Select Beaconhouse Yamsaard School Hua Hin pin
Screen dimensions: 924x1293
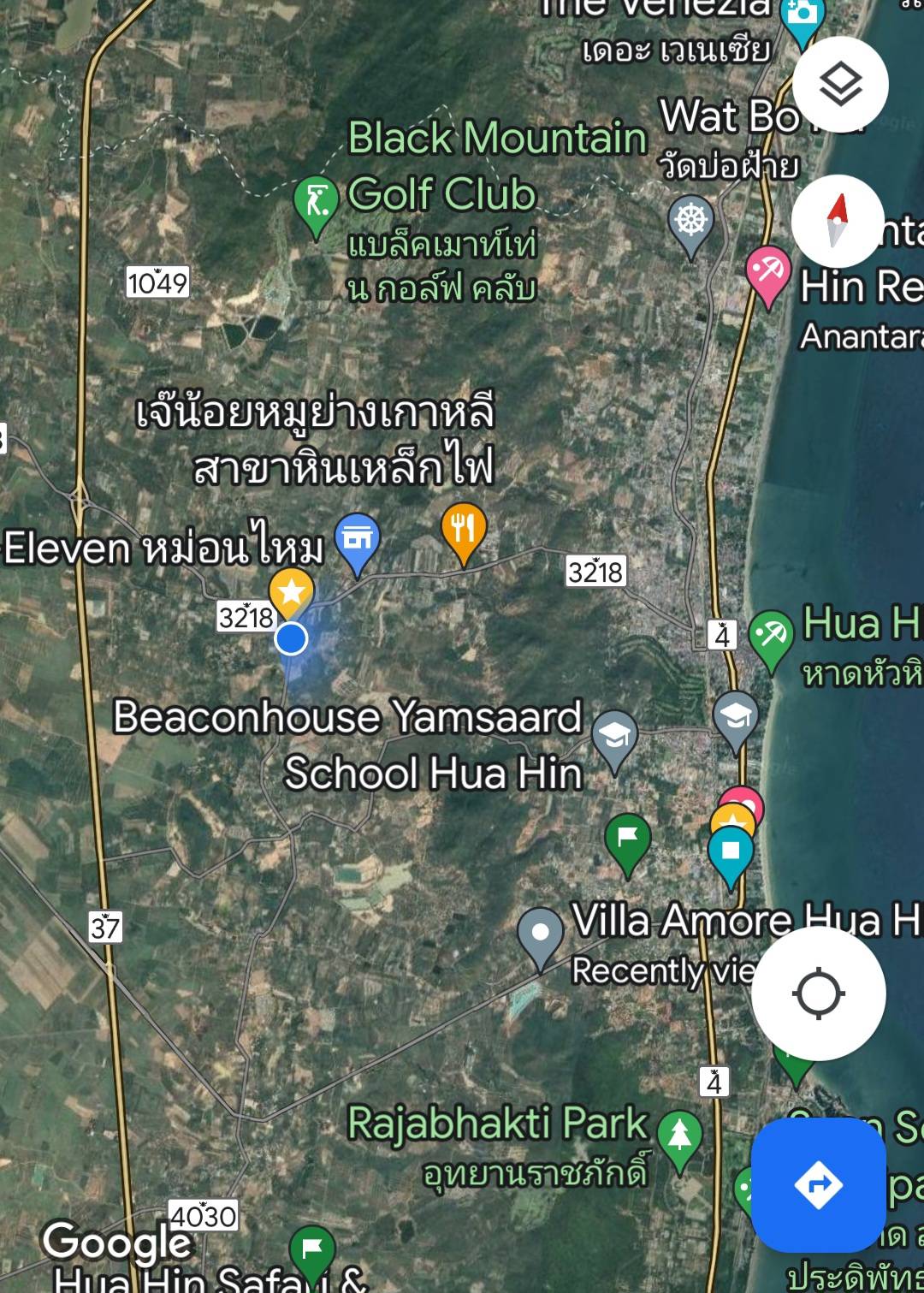coord(614,737)
